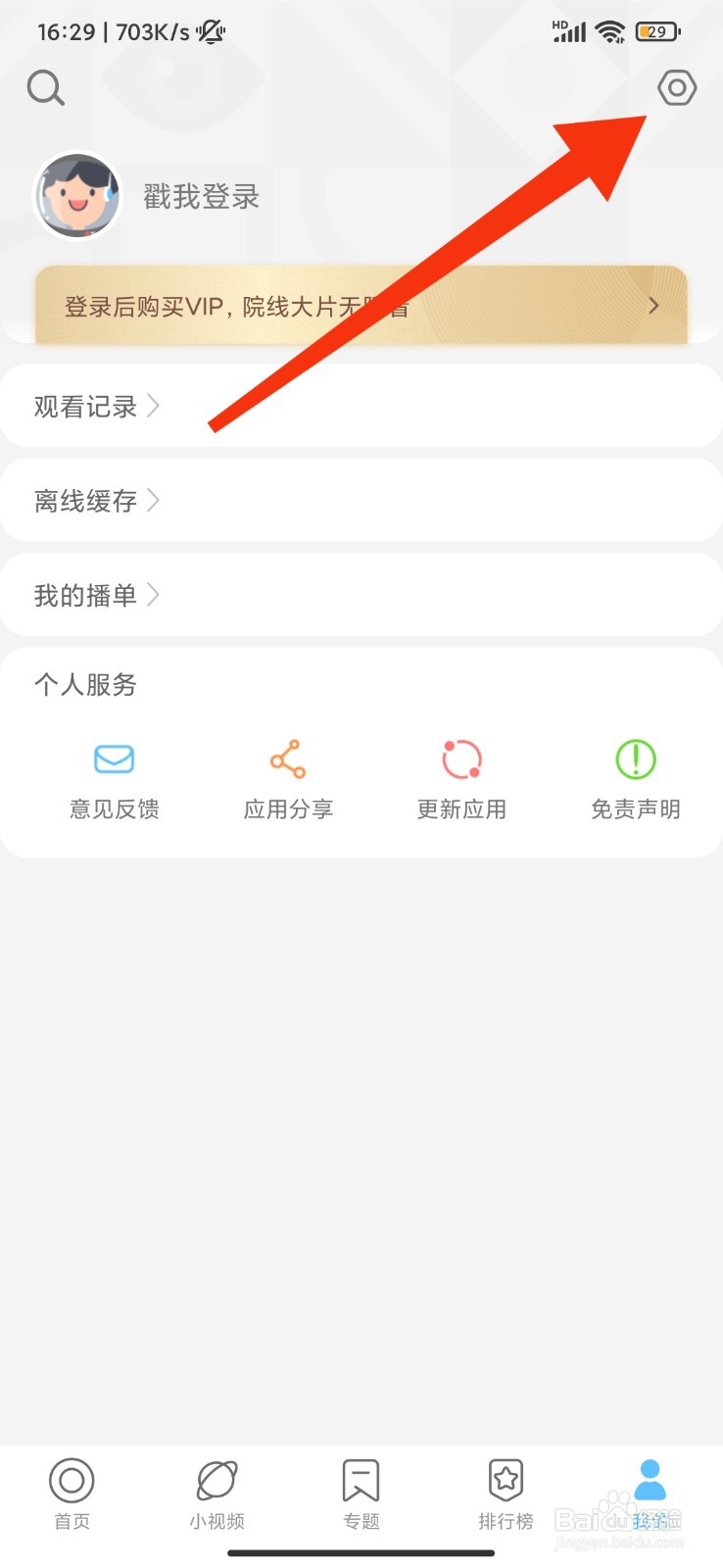Image resolution: width=723 pixels, height=1568 pixels.
Task: Expand the 观看记录 watch history row
Action: (x=95, y=406)
